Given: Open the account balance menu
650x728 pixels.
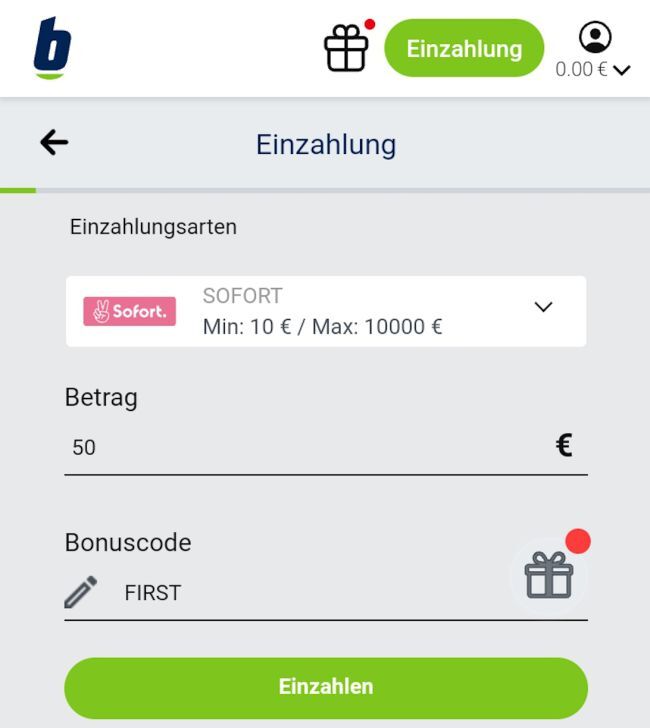Looking at the screenshot, I should (594, 52).
